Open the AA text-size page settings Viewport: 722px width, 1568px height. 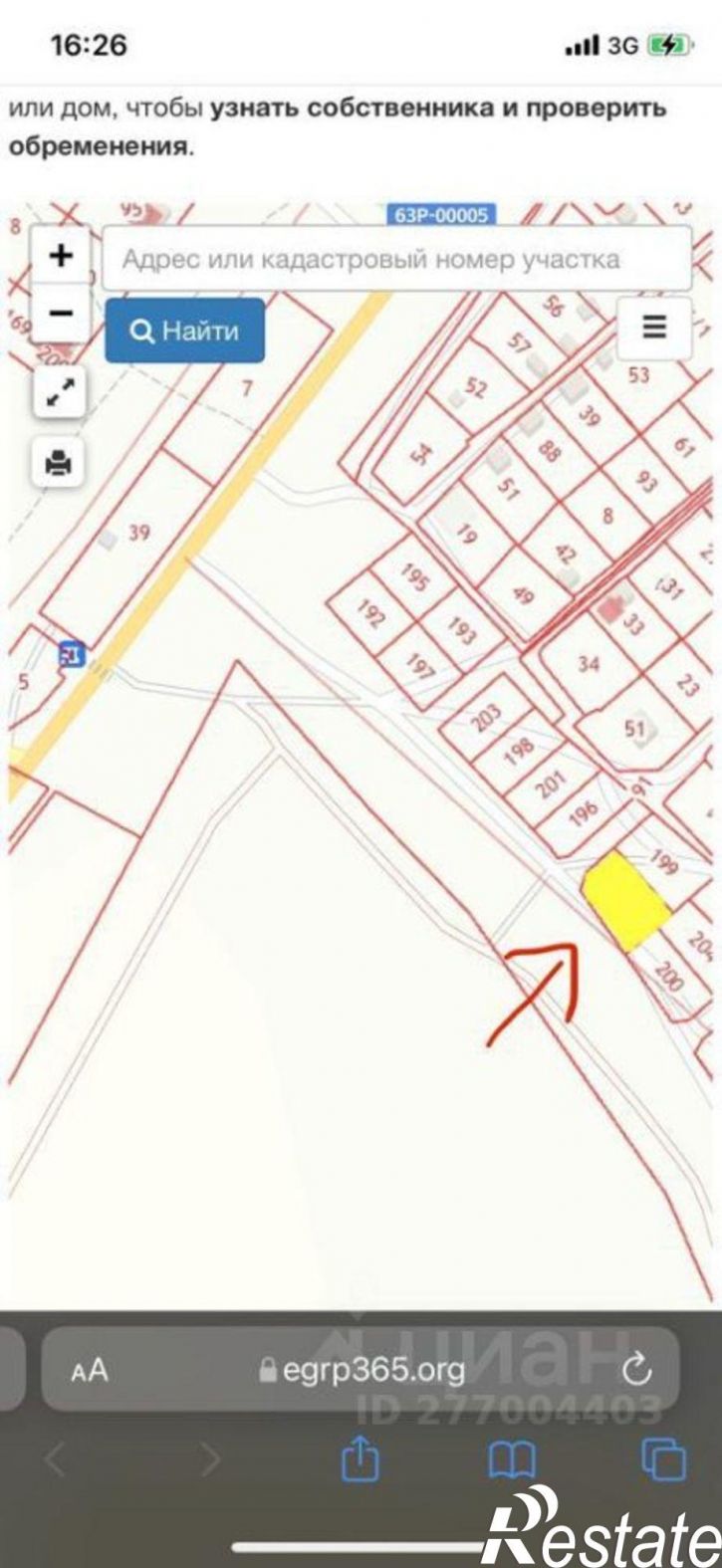[x=89, y=1371]
